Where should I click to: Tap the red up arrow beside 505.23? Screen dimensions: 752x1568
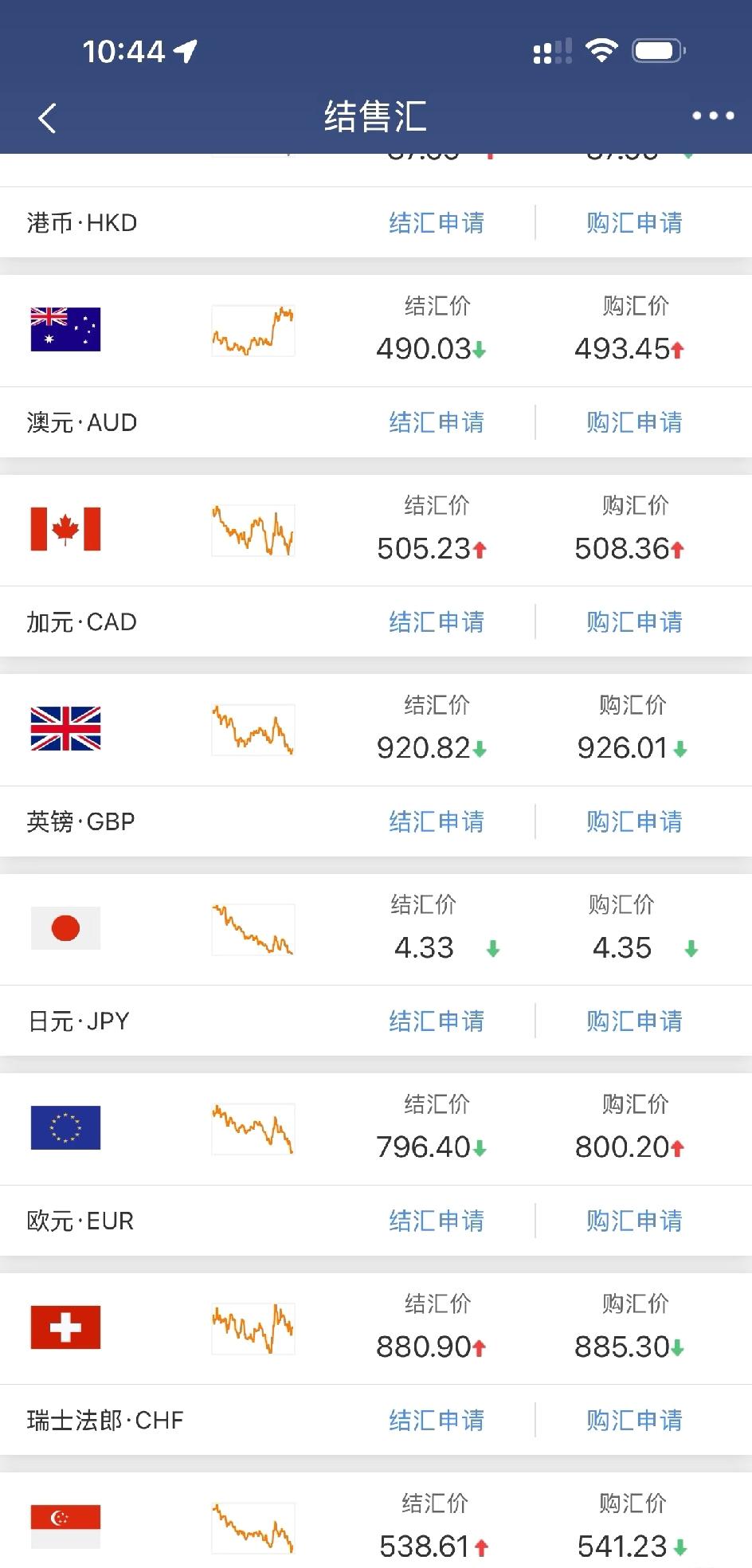pyautogui.click(x=480, y=550)
